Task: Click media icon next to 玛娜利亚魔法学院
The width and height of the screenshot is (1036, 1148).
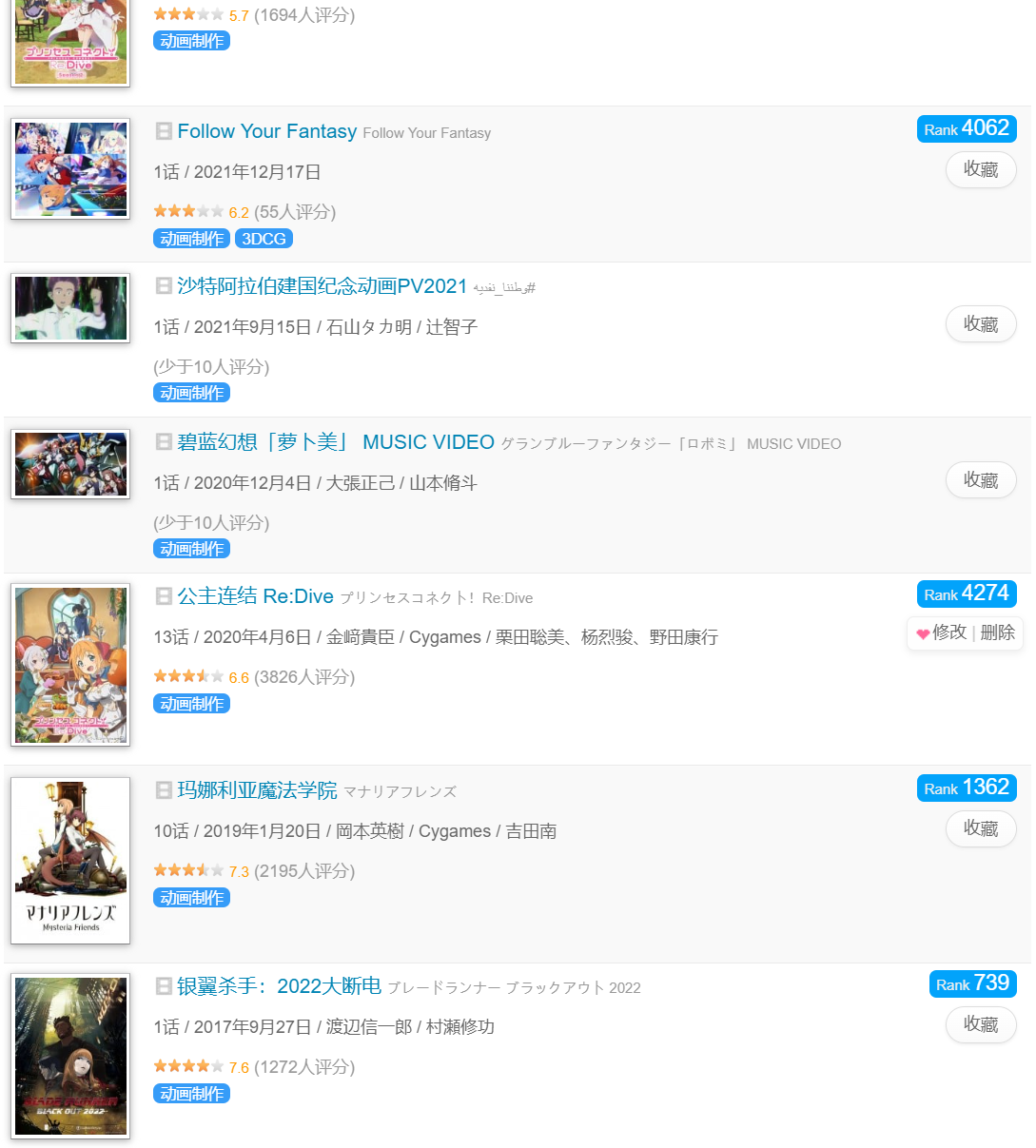Action: click(163, 790)
